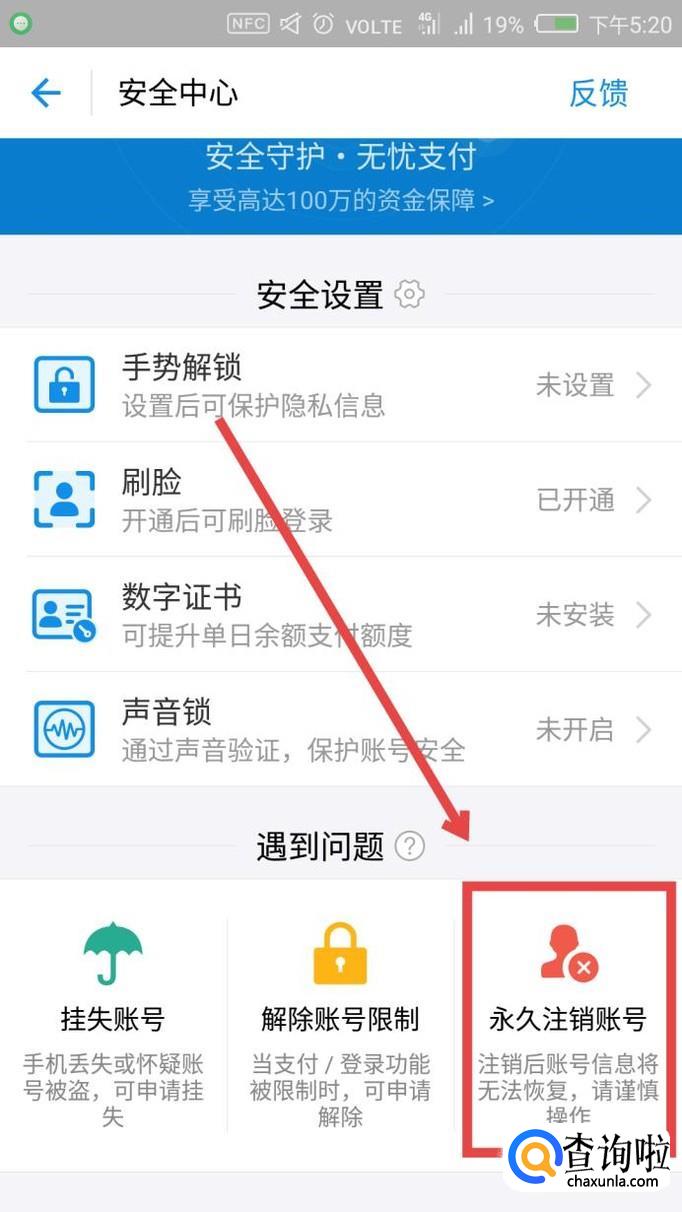Open 反馈 feedback link
682x1212 pixels.
598,93
